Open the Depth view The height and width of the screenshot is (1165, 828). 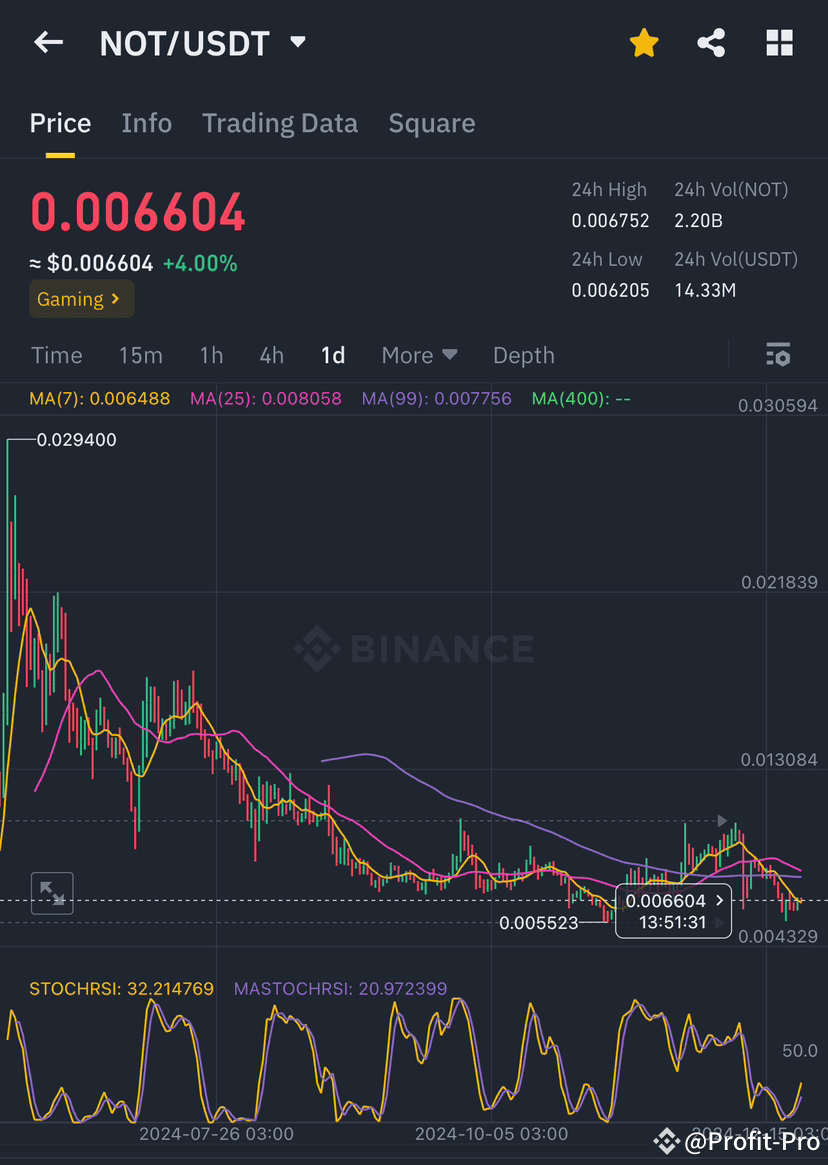coord(523,355)
